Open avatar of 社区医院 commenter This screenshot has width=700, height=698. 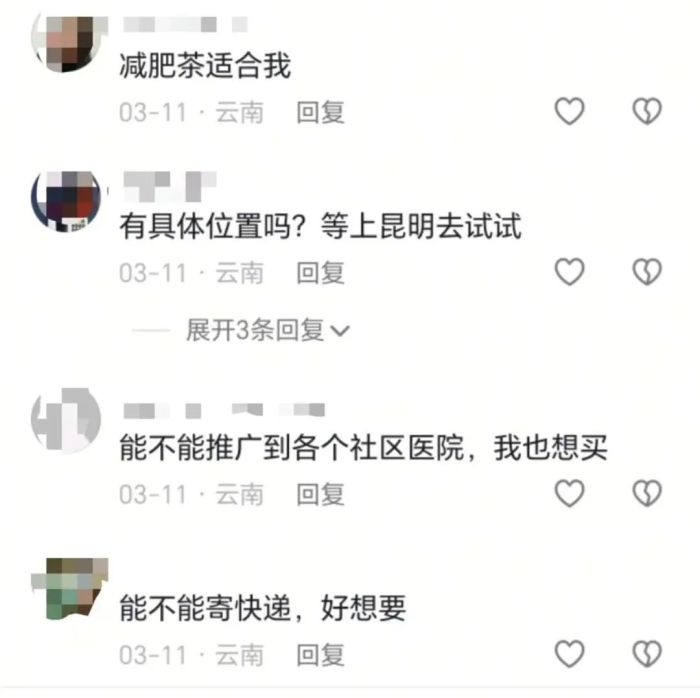tap(68, 421)
